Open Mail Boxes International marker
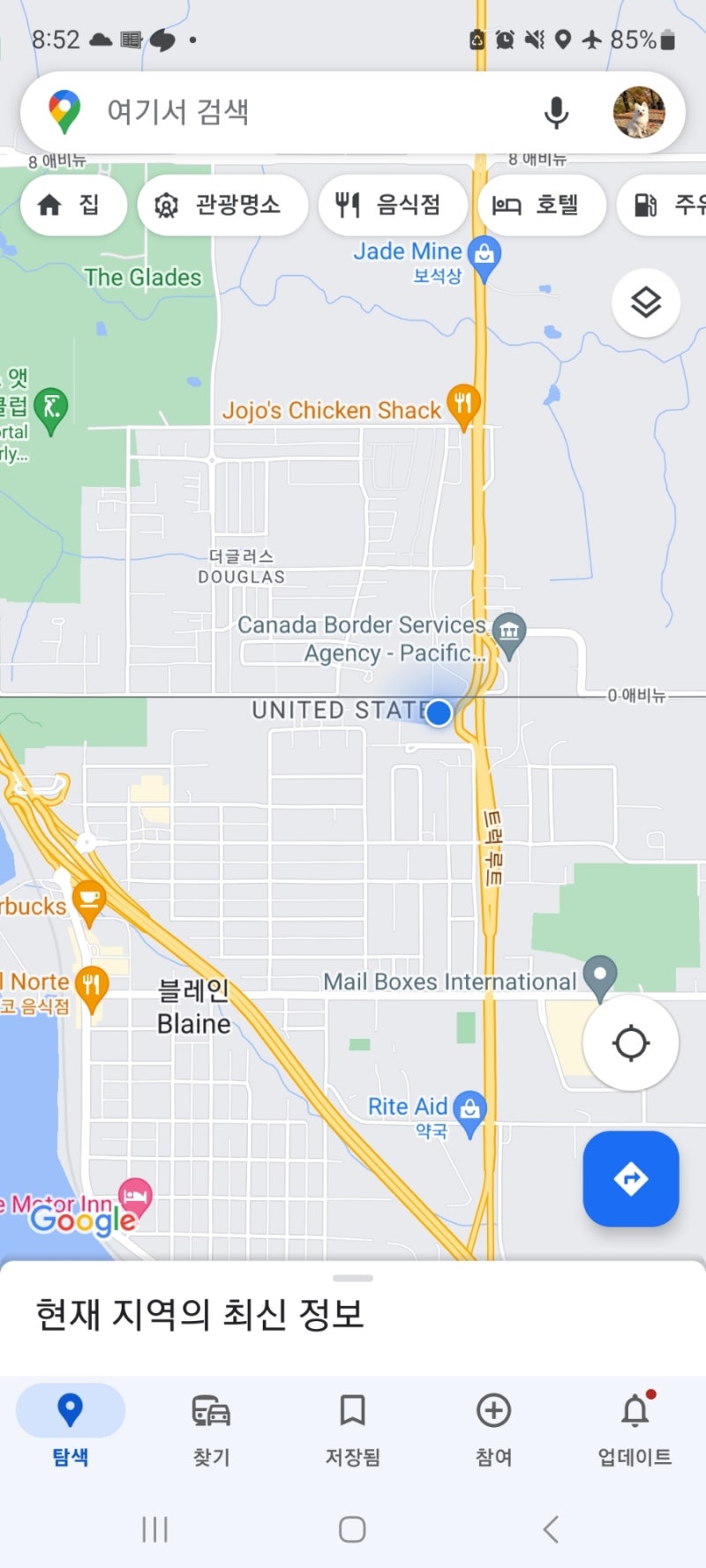This screenshot has width=706, height=1568. pyautogui.click(x=600, y=978)
